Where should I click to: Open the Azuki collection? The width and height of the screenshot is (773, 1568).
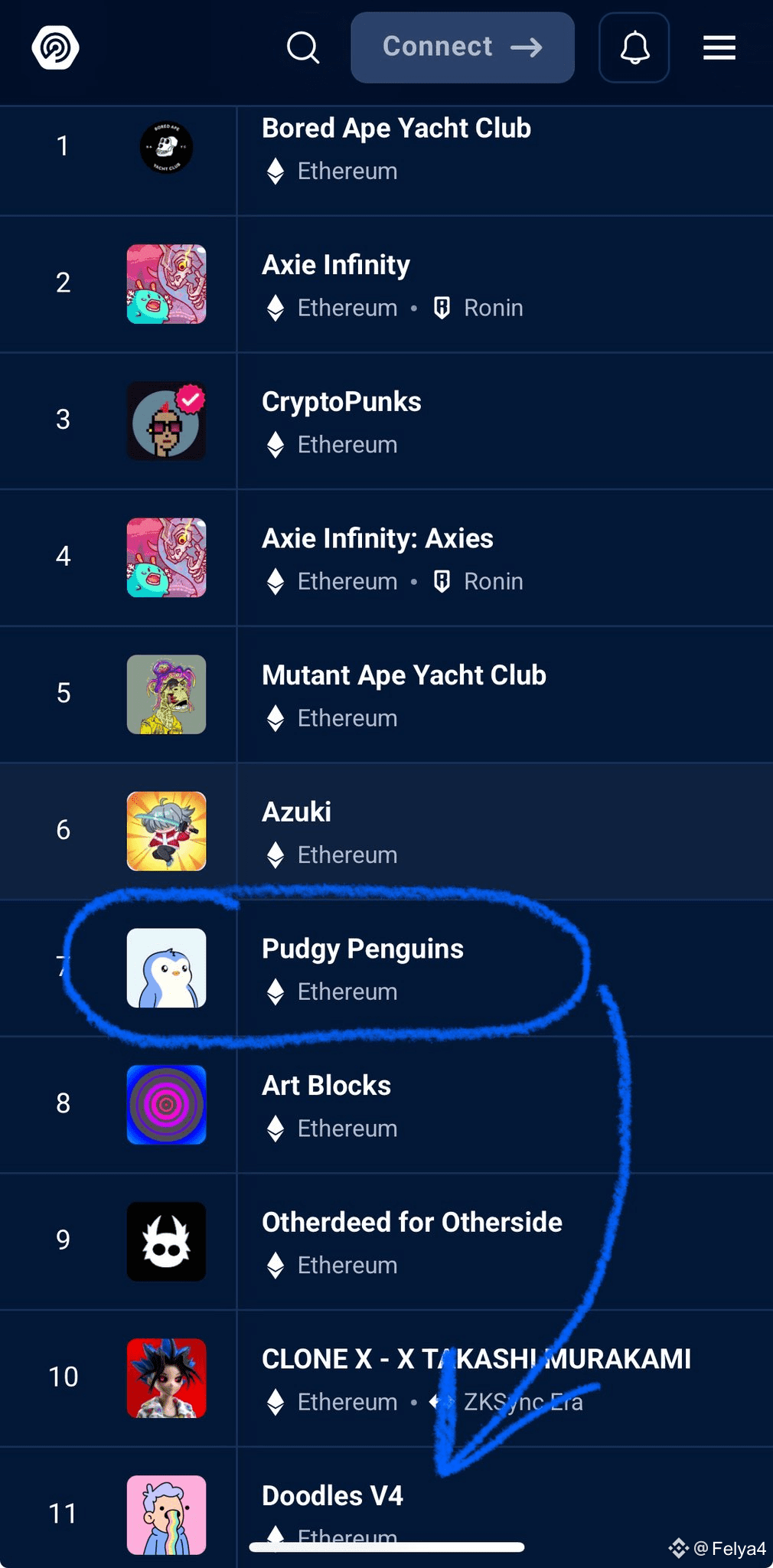point(297,812)
